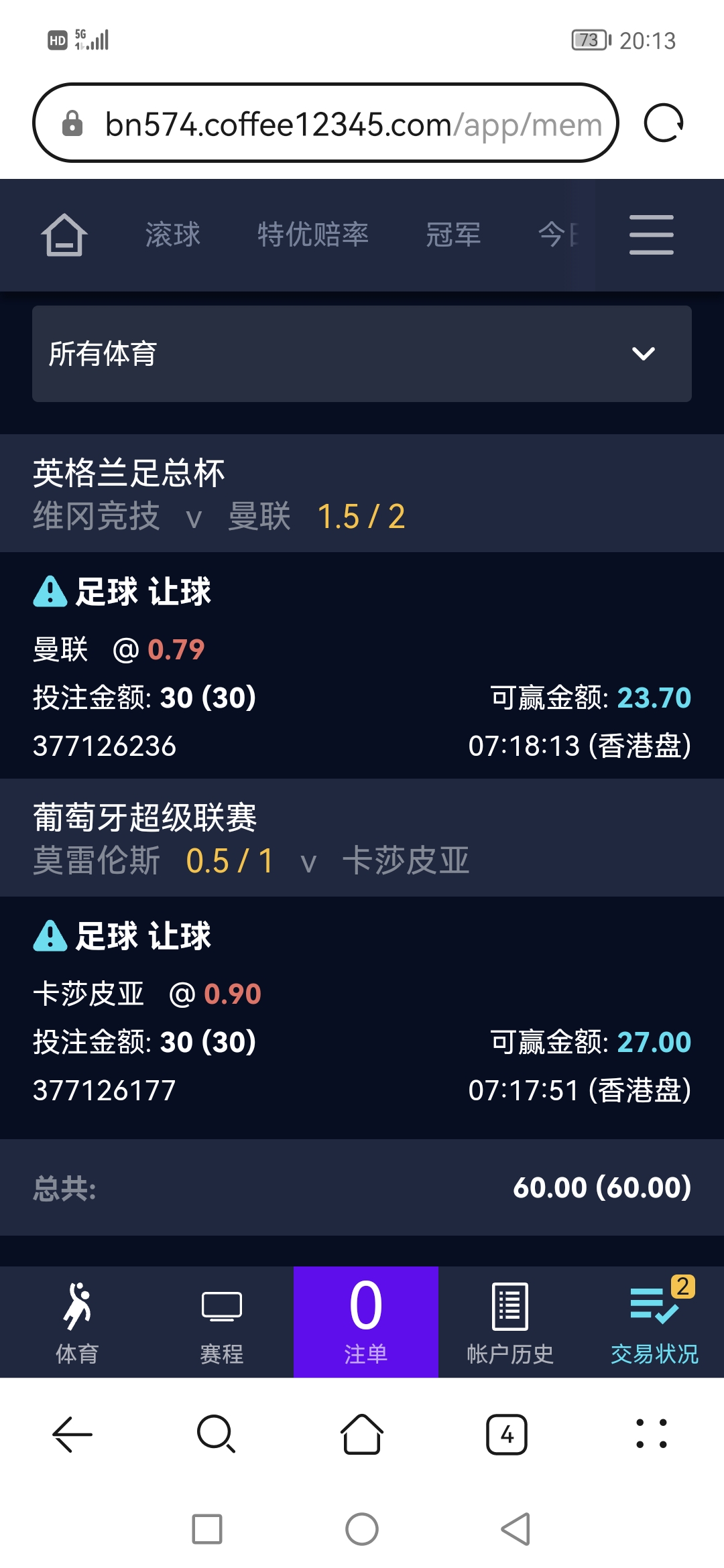Switch to the 滚球 tab

tap(173, 235)
